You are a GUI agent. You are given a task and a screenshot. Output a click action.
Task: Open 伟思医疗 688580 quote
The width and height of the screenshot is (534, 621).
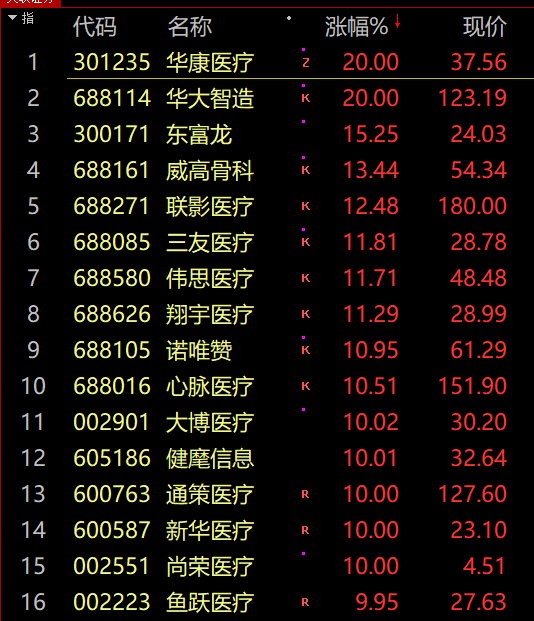point(267,278)
